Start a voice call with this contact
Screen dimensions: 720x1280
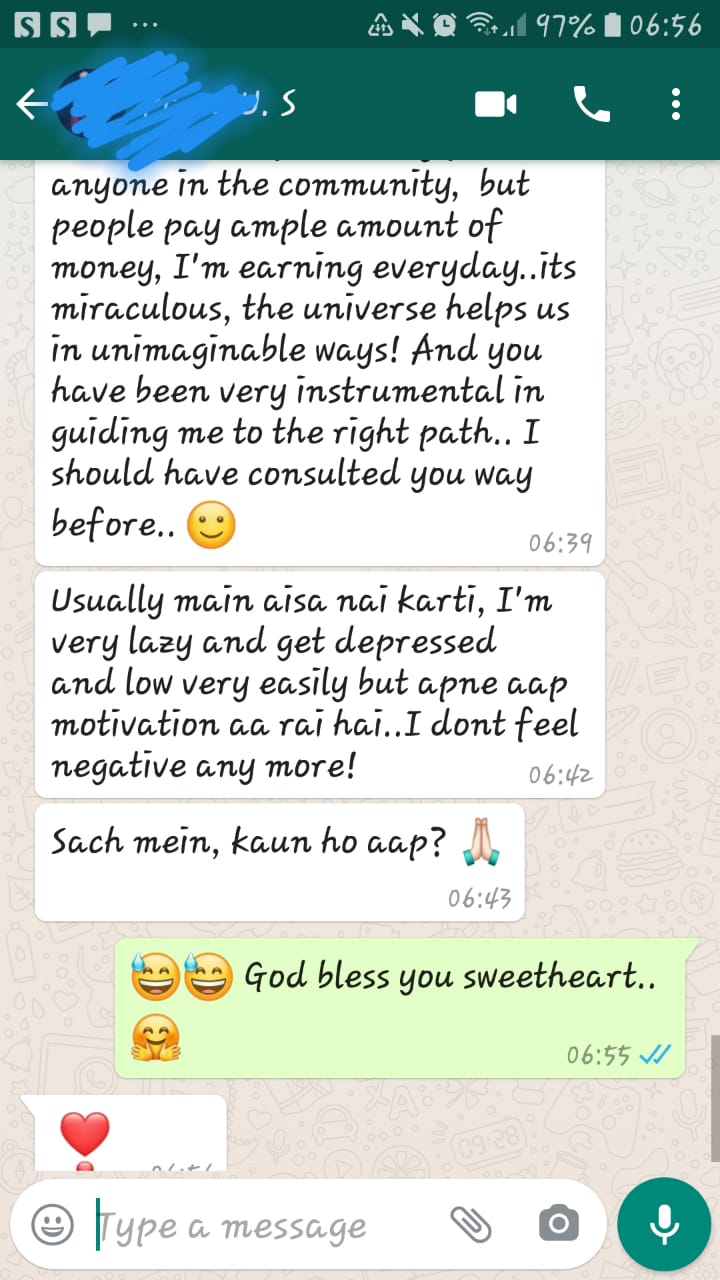591,104
